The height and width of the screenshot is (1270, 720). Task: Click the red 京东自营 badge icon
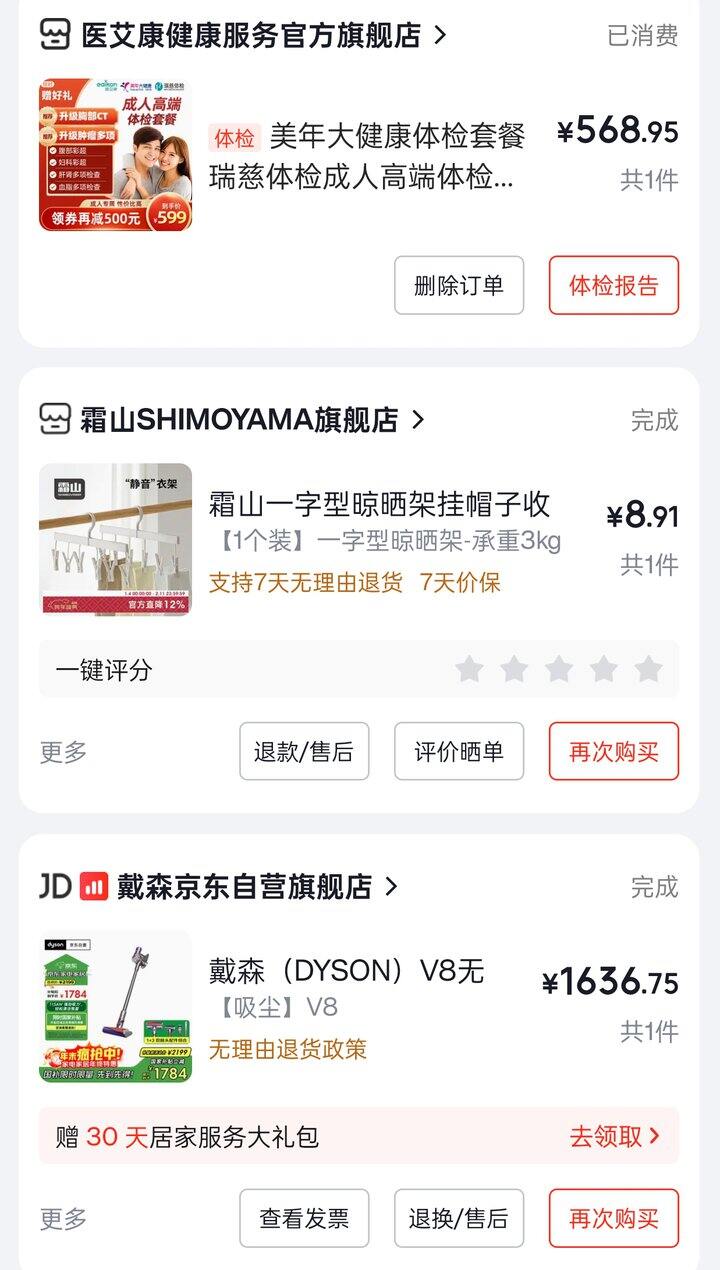click(x=89, y=885)
